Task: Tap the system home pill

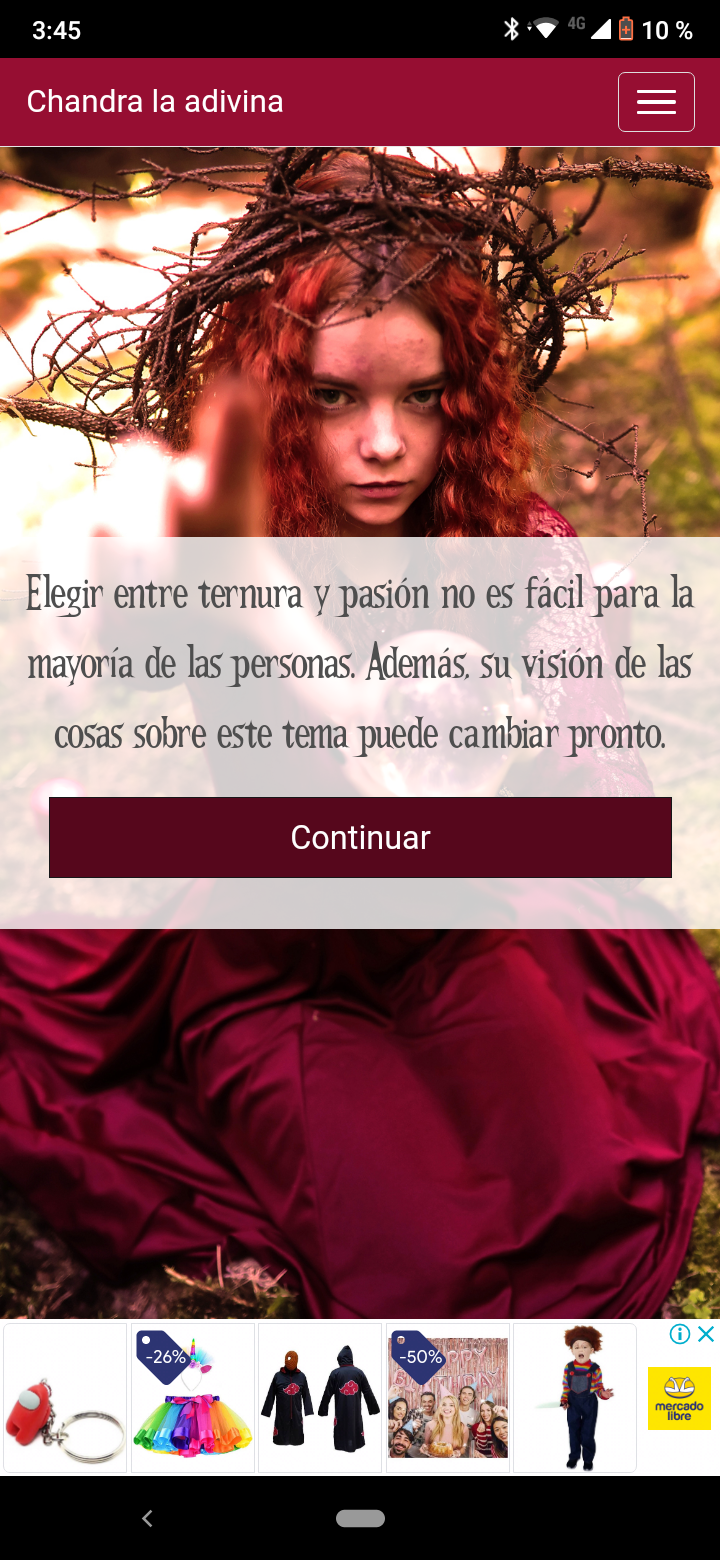Action: tap(360, 1518)
